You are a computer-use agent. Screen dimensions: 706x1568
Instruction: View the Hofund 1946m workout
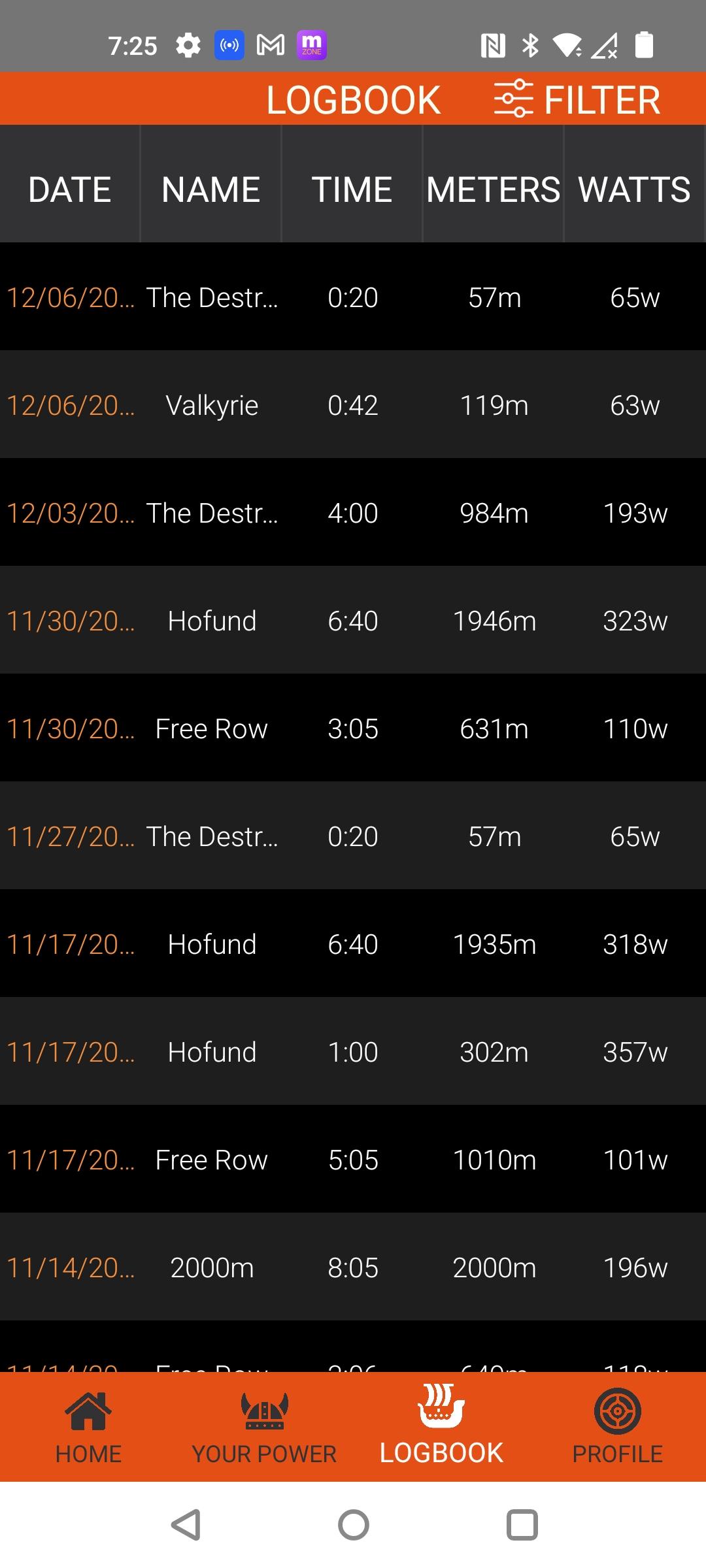point(353,620)
